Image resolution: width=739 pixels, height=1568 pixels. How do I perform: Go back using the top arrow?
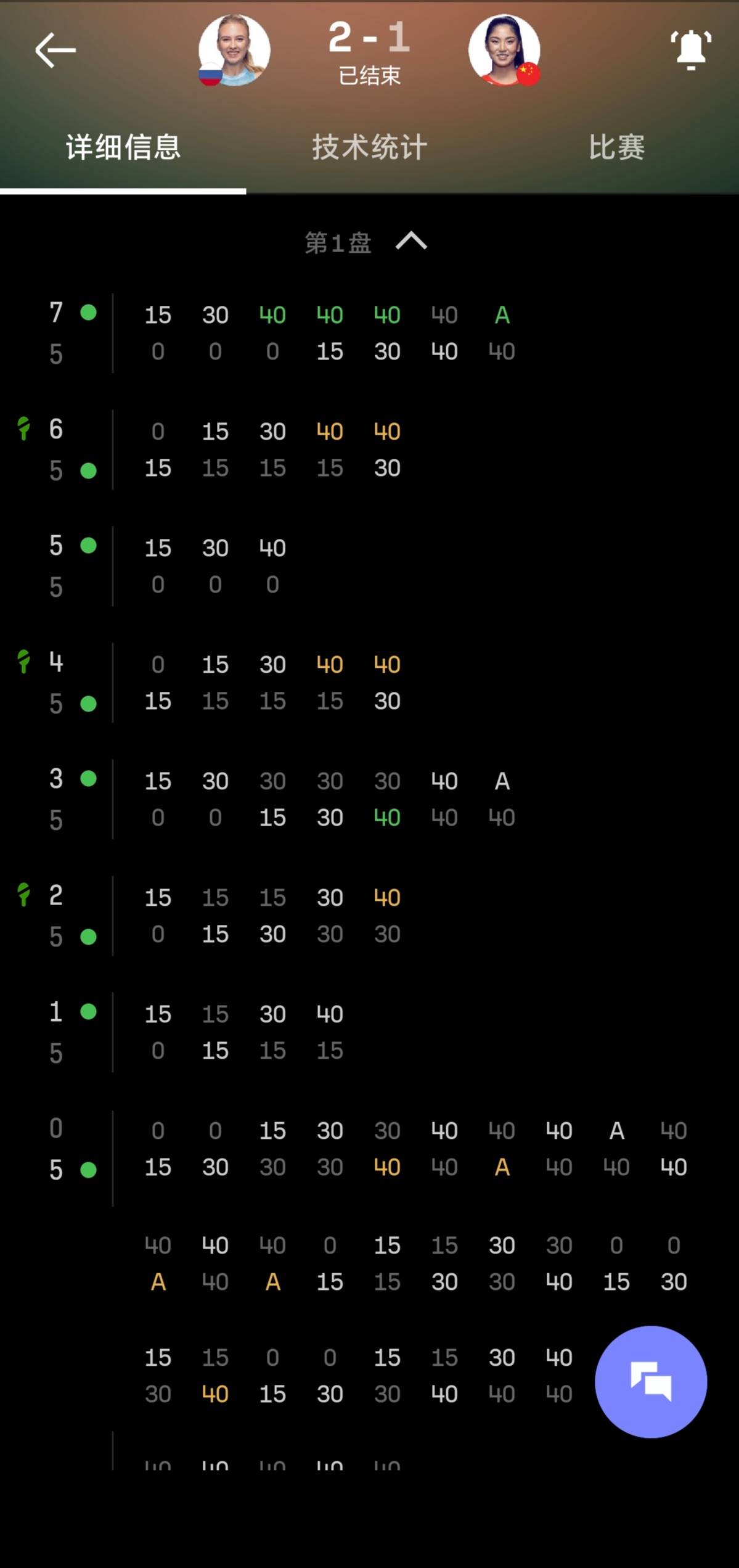click(55, 50)
